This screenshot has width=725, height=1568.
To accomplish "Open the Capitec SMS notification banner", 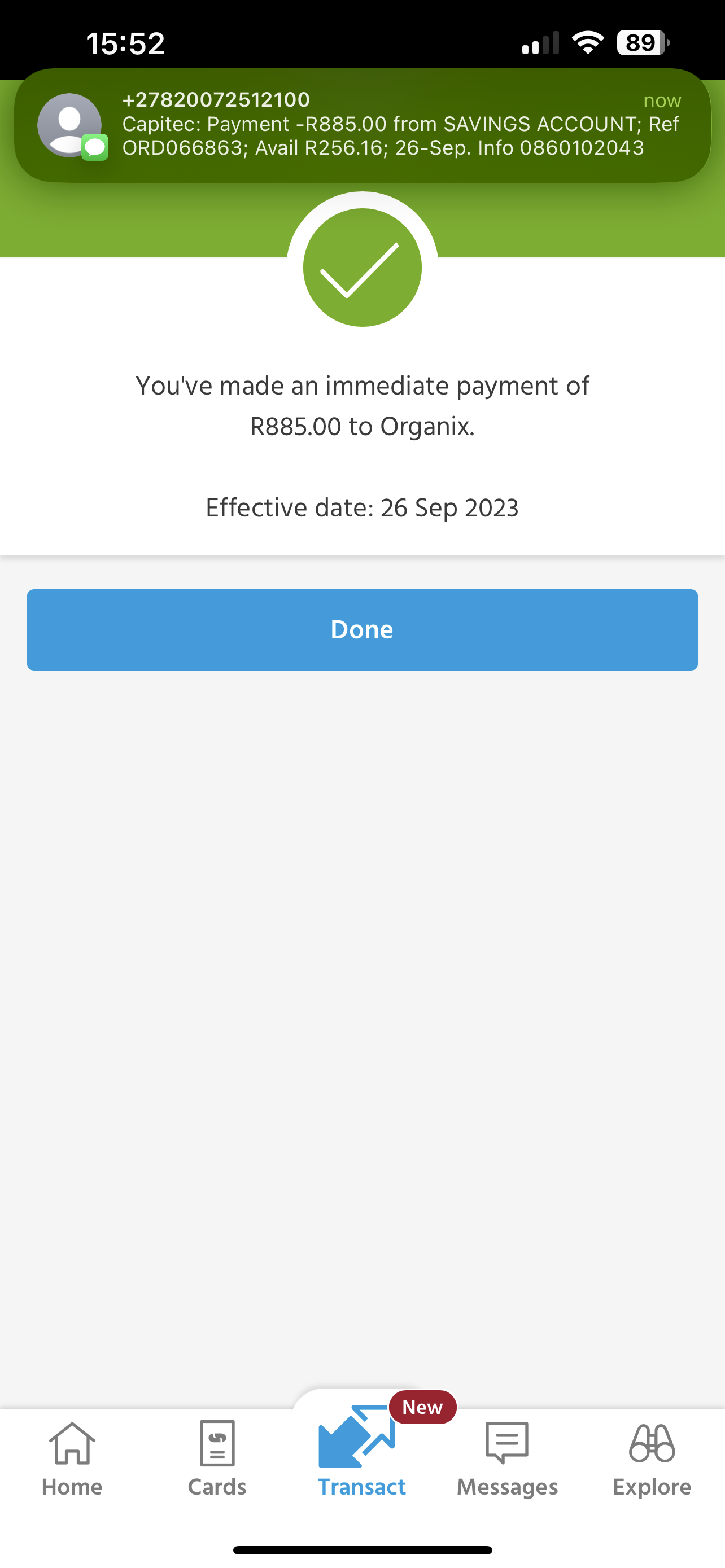I will (x=362, y=125).
